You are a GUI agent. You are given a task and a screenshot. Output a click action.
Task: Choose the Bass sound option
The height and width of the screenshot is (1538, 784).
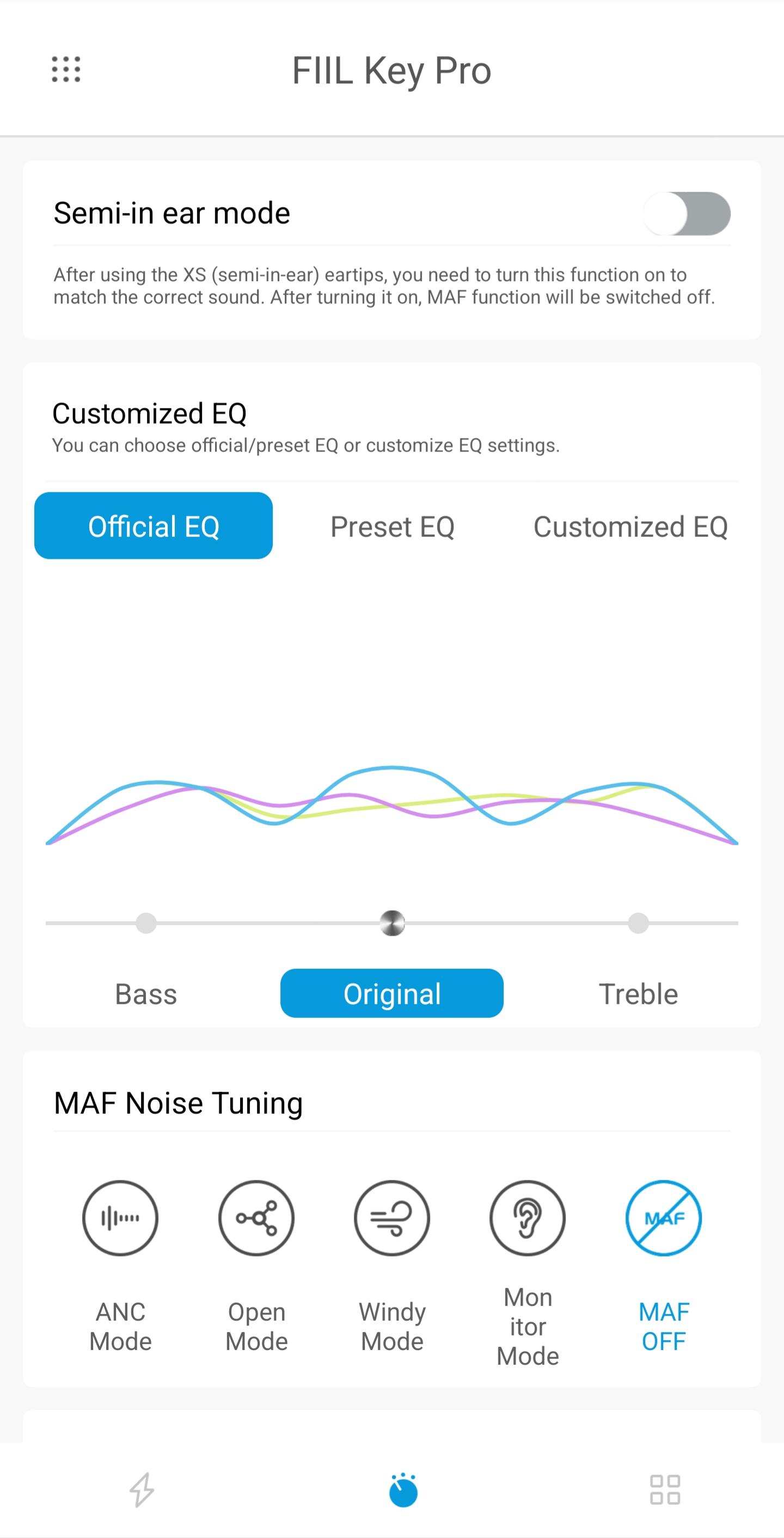coord(146,994)
